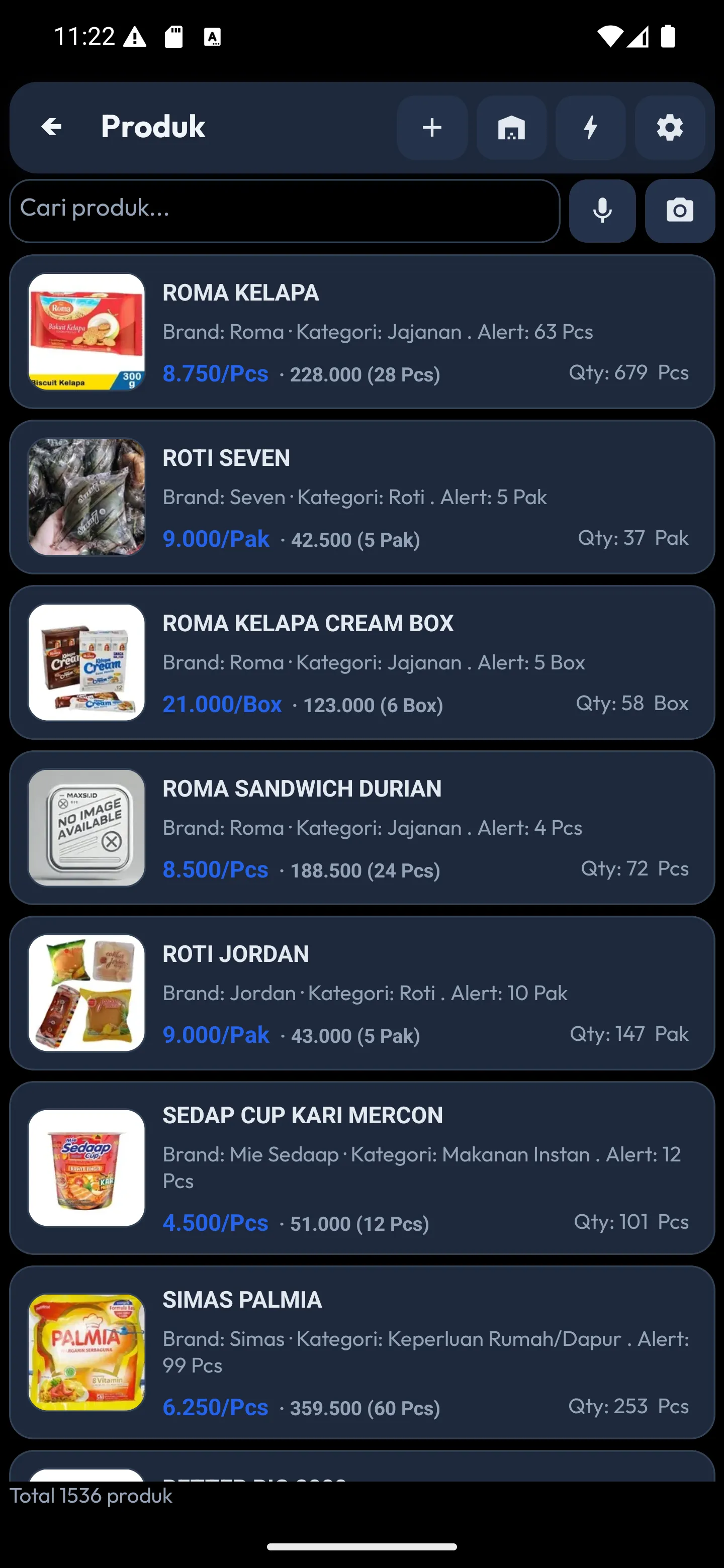Select the 9.000/Pak price on ROTI JORDAN
The image size is (724, 1568).
tap(216, 1035)
